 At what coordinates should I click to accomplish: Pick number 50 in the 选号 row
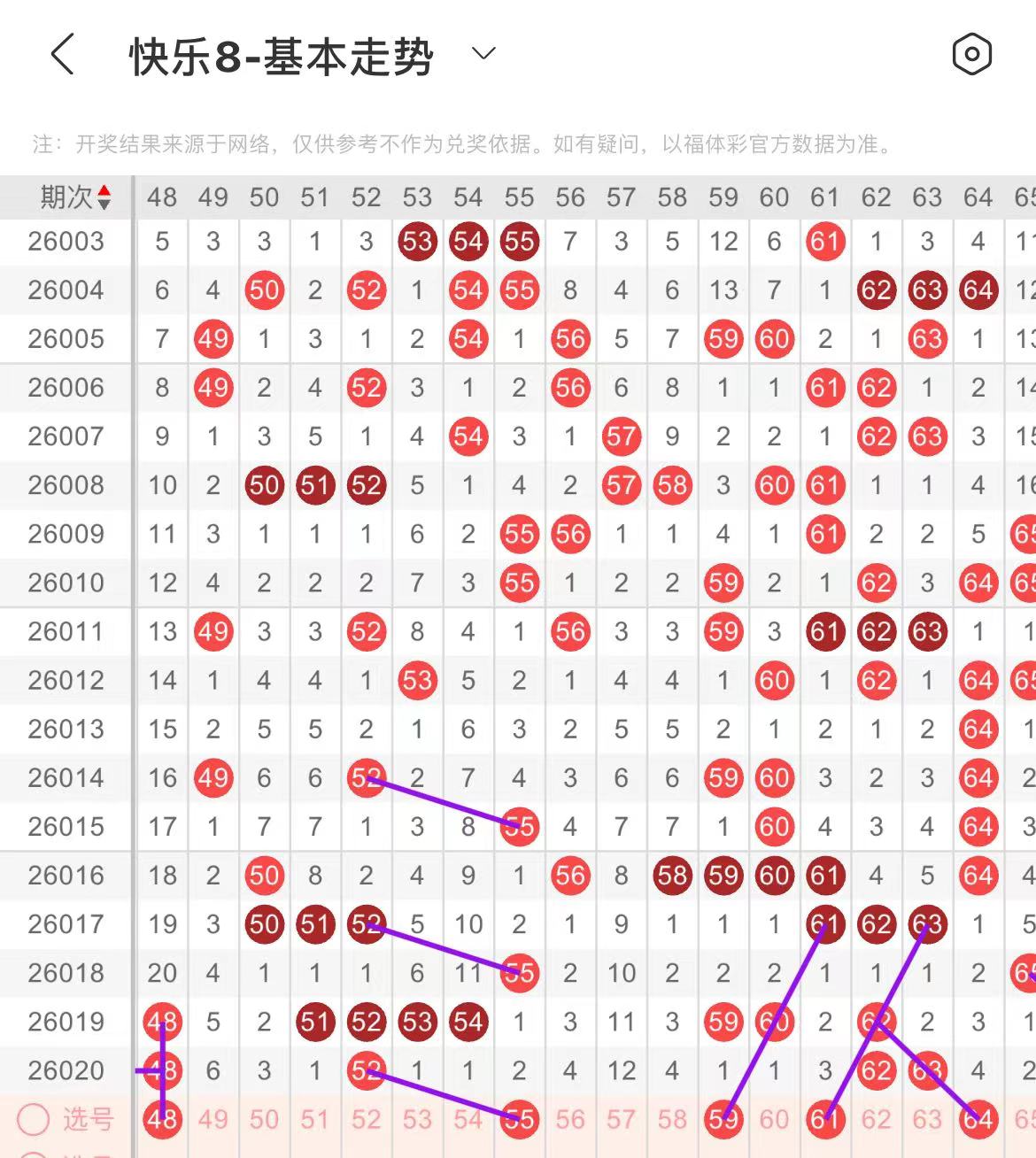264,1119
